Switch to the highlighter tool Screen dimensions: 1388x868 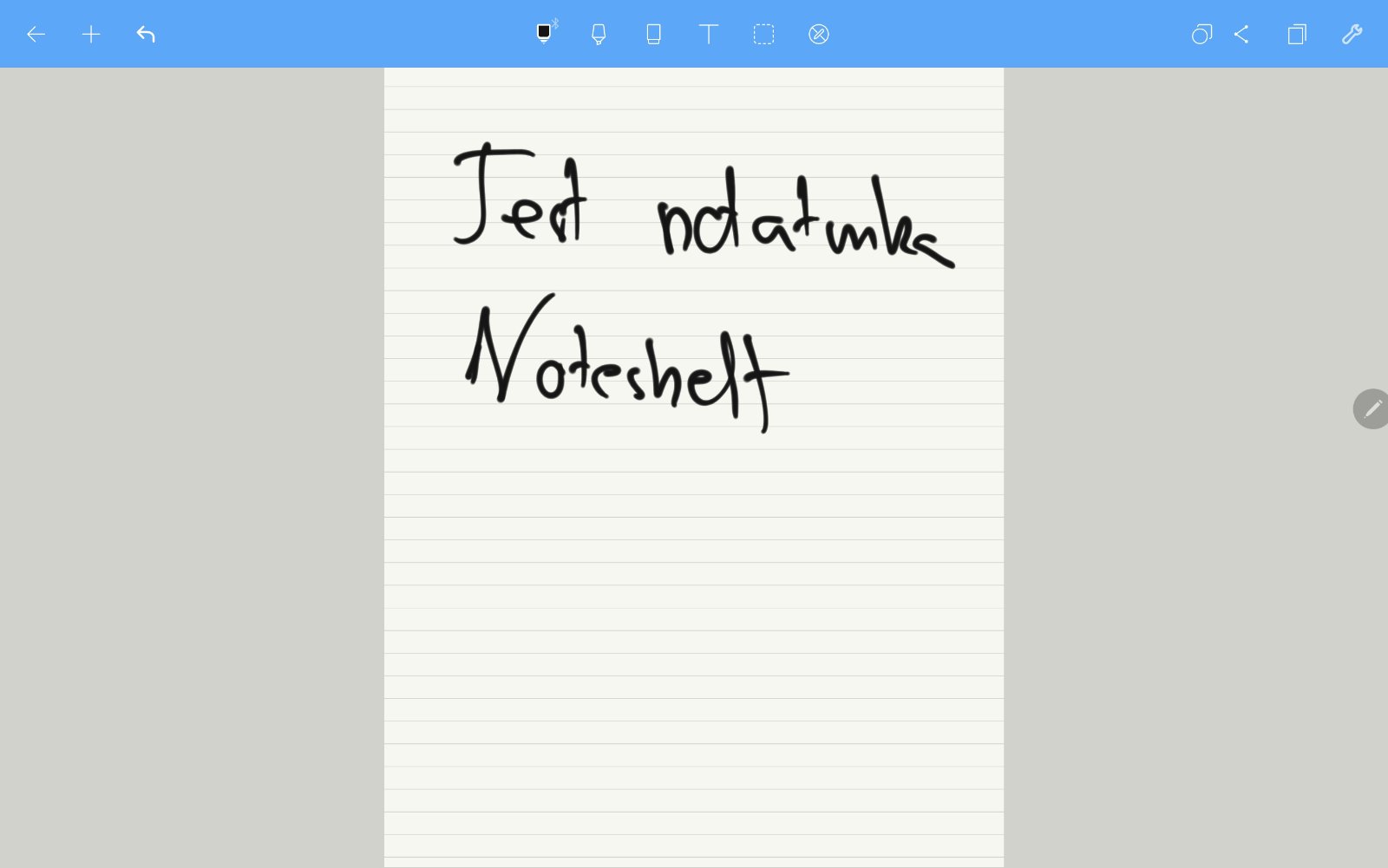click(599, 35)
